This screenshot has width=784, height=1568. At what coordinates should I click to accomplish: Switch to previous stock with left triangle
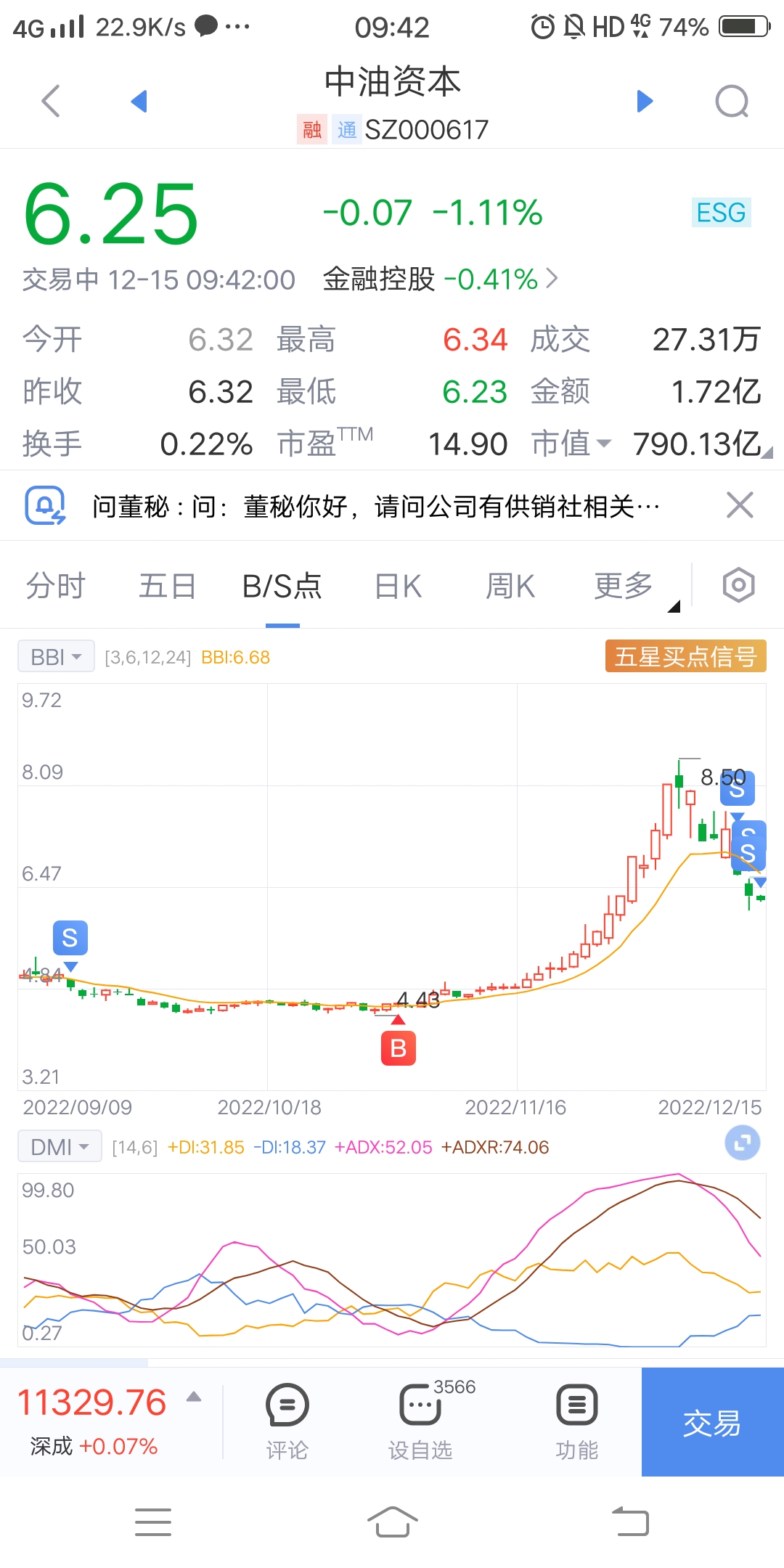(139, 101)
